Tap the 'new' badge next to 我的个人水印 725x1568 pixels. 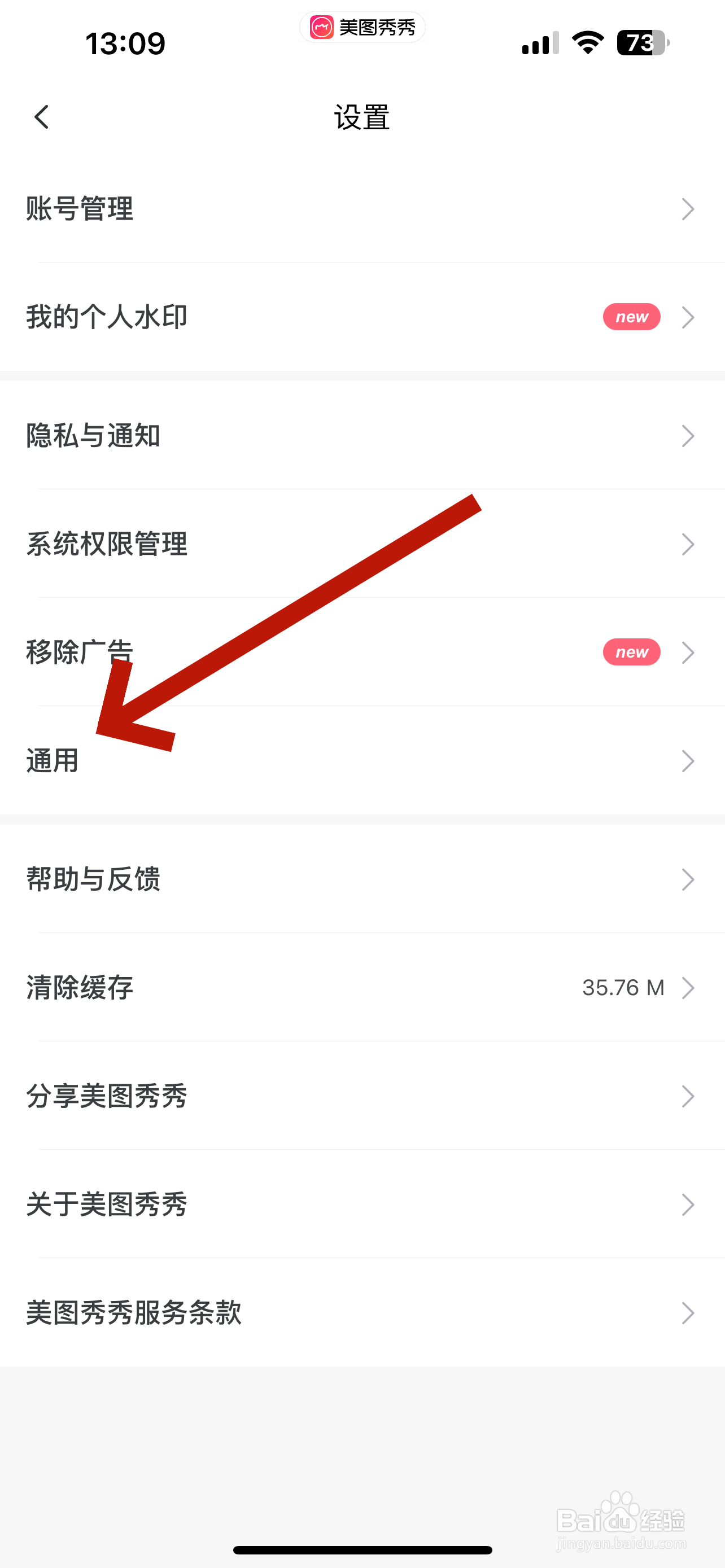tap(631, 316)
